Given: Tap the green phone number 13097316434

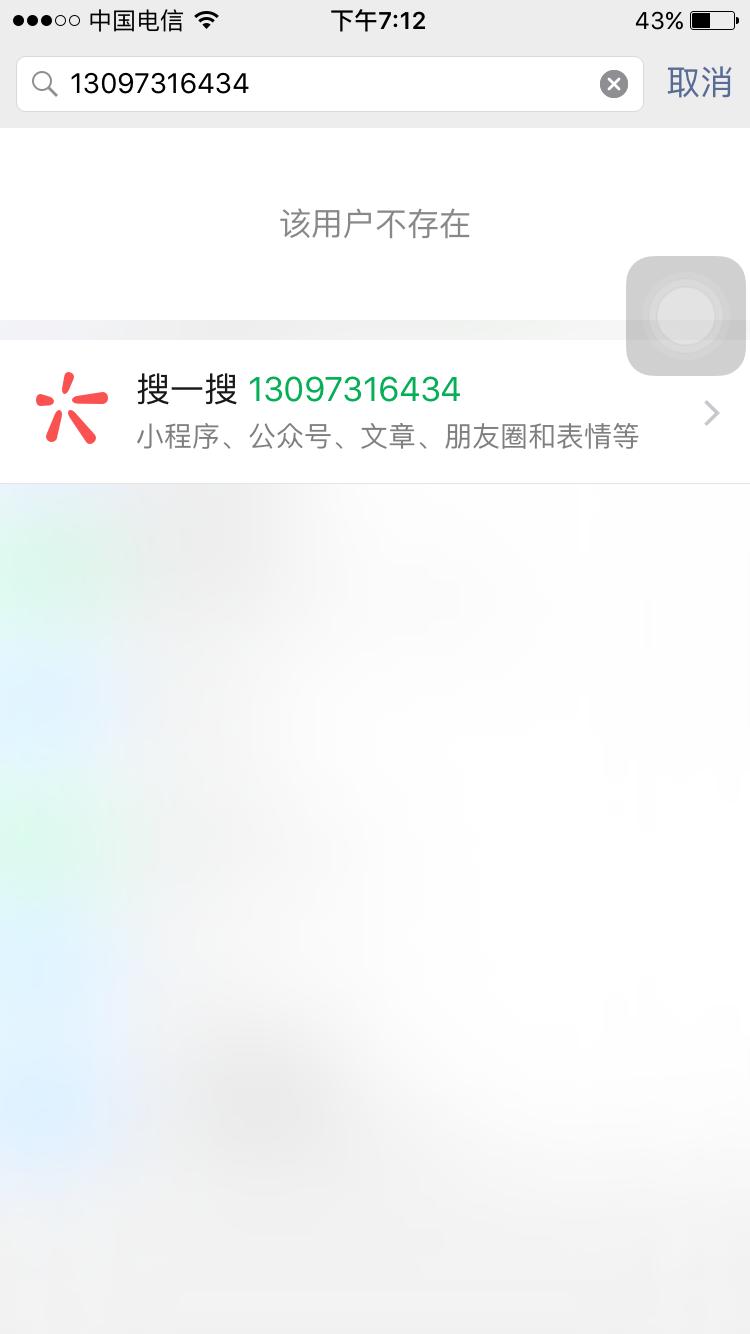Looking at the screenshot, I should click(355, 389).
